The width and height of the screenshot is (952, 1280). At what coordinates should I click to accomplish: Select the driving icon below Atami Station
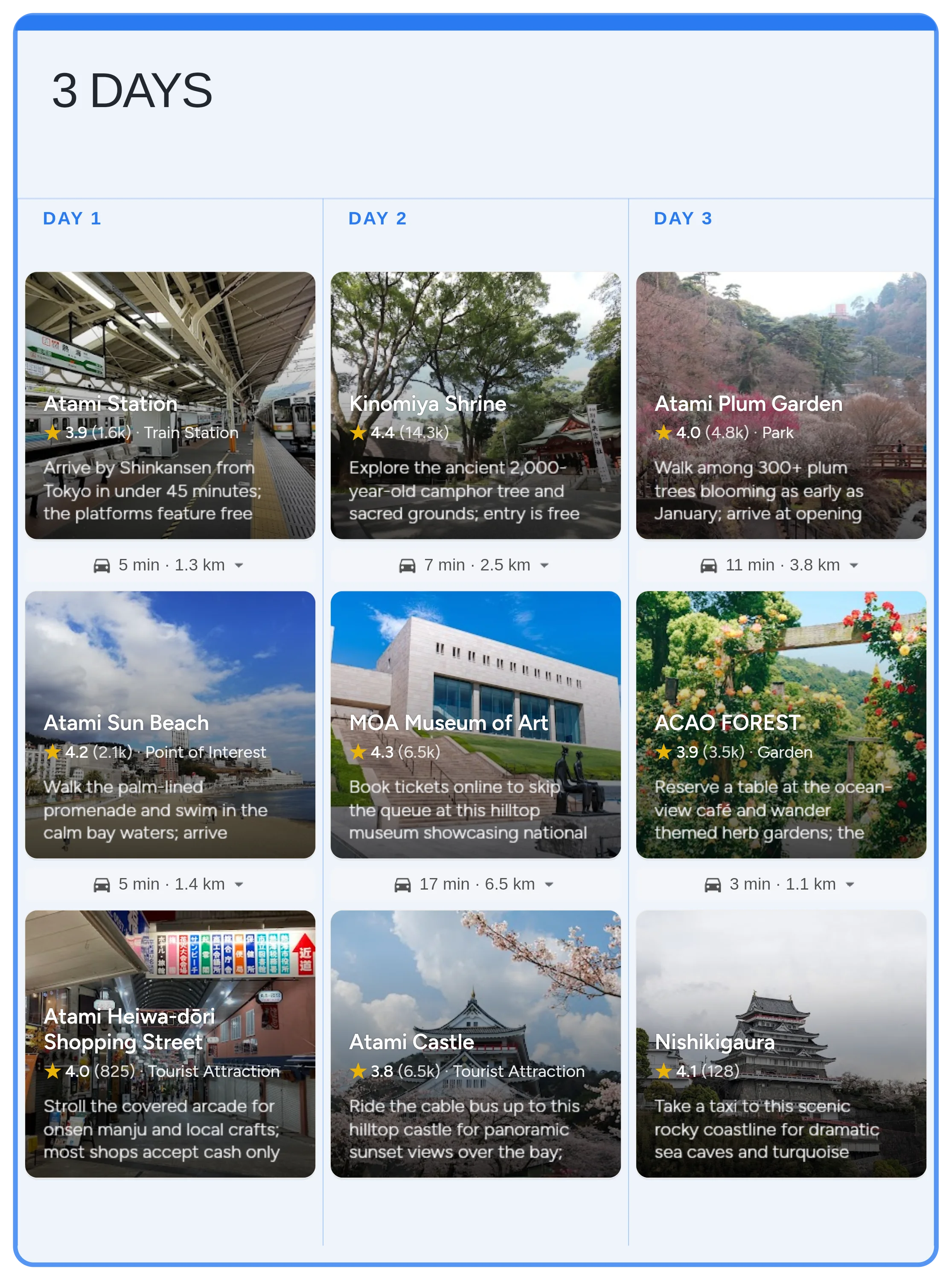pyautogui.click(x=102, y=565)
